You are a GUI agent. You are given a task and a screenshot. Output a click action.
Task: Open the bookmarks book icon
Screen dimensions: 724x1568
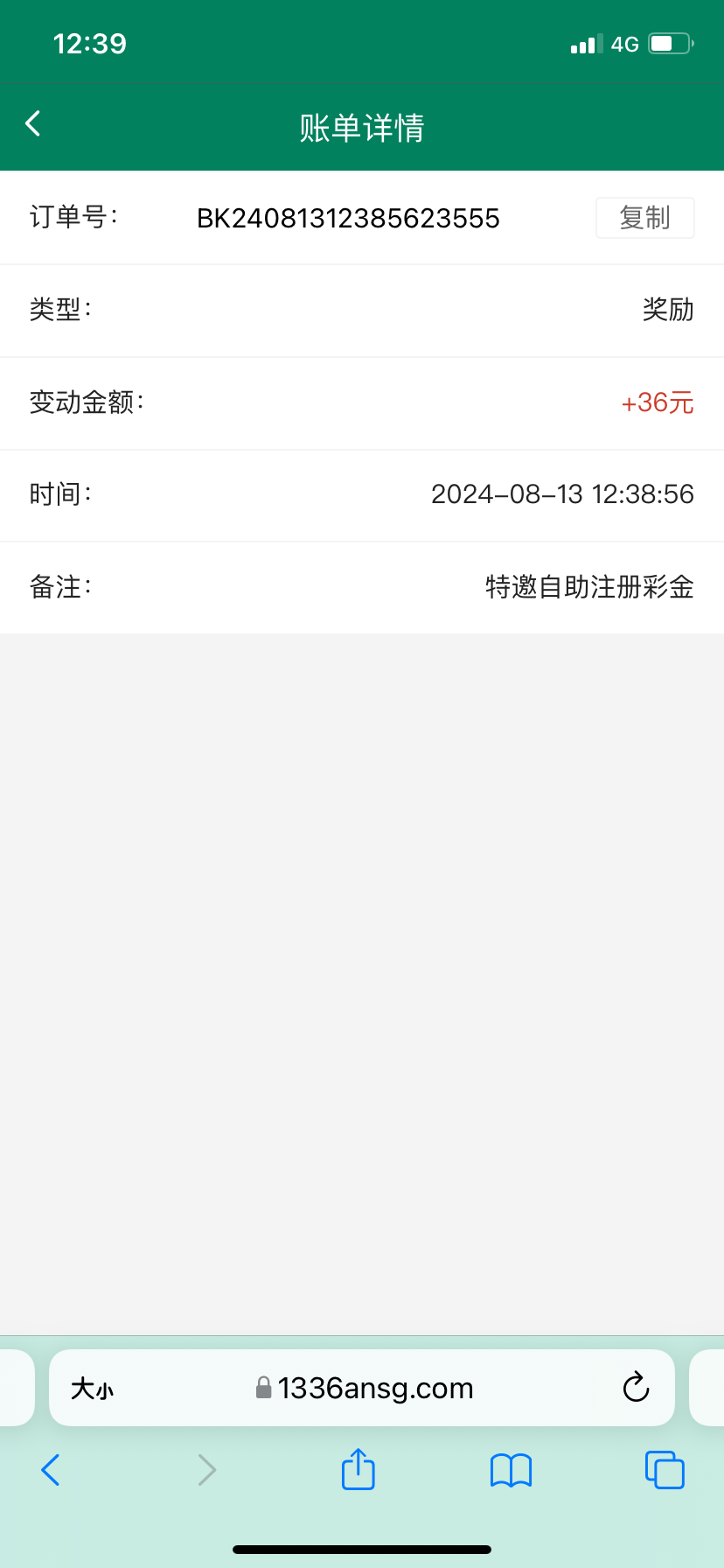pyautogui.click(x=512, y=1471)
